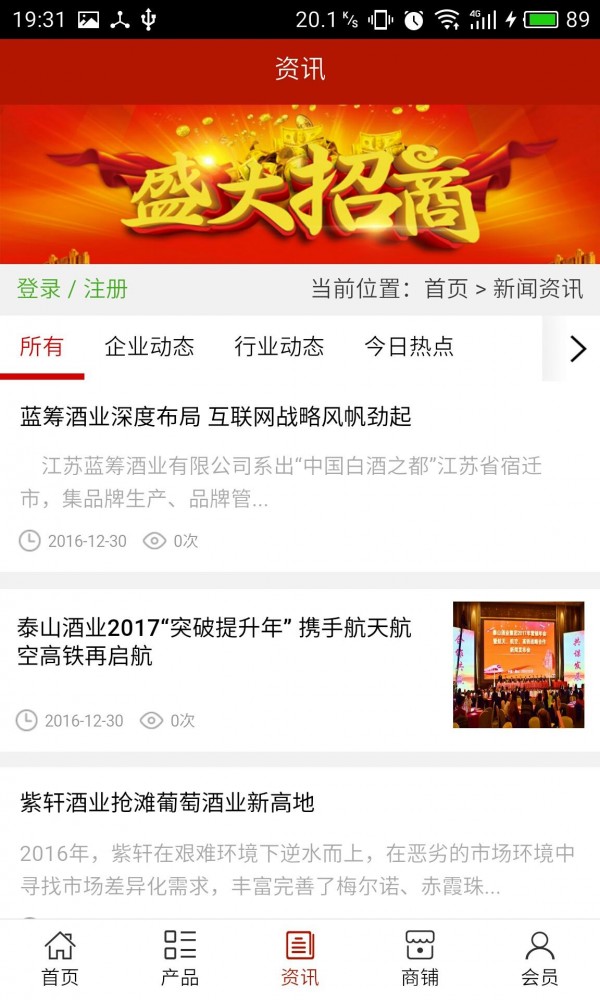Show the 今日热点 tab
The height and width of the screenshot is (1000, 600).
coord(409,347)
